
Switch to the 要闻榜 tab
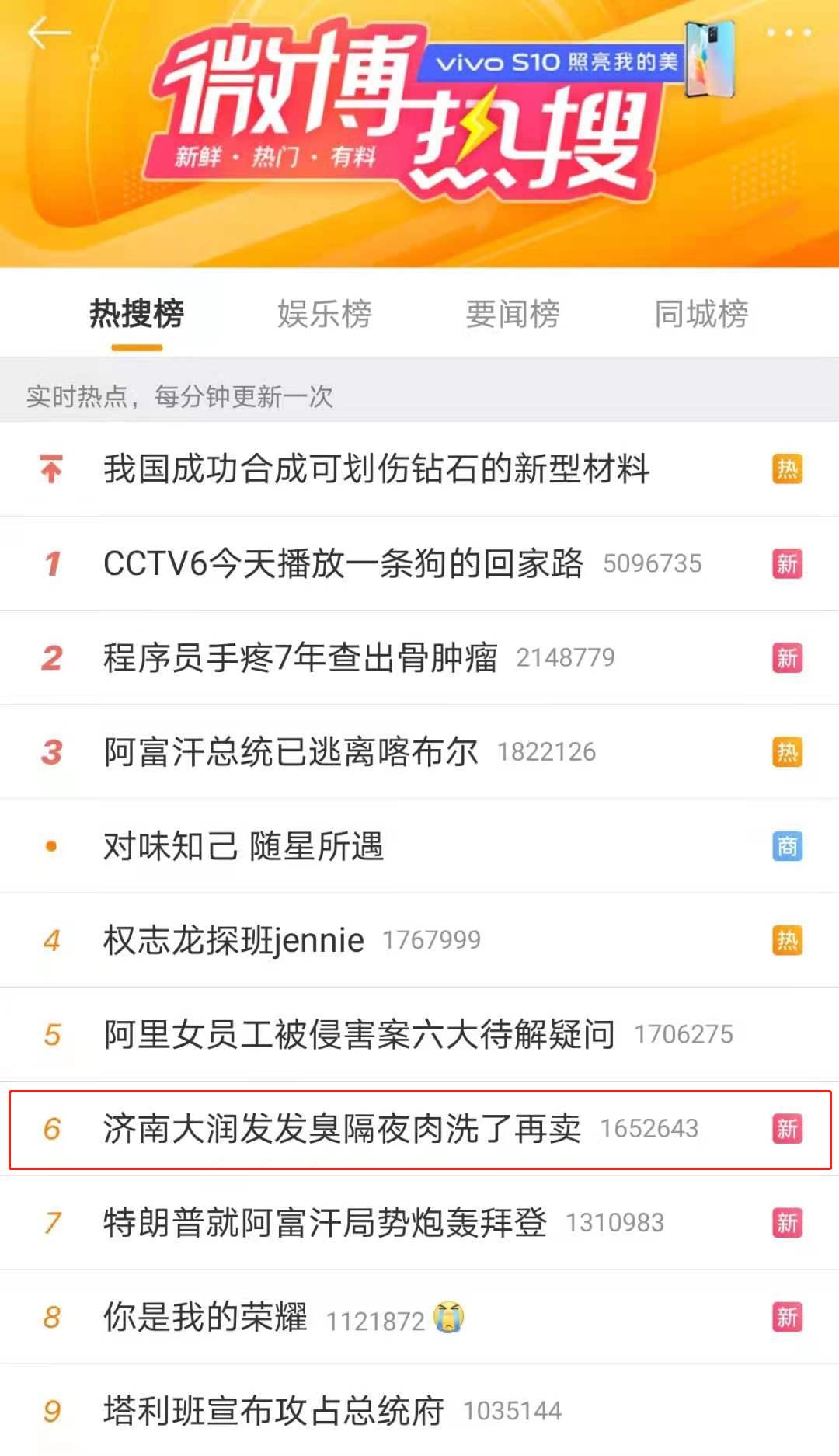pyautogui.click(x=513, y=315)
